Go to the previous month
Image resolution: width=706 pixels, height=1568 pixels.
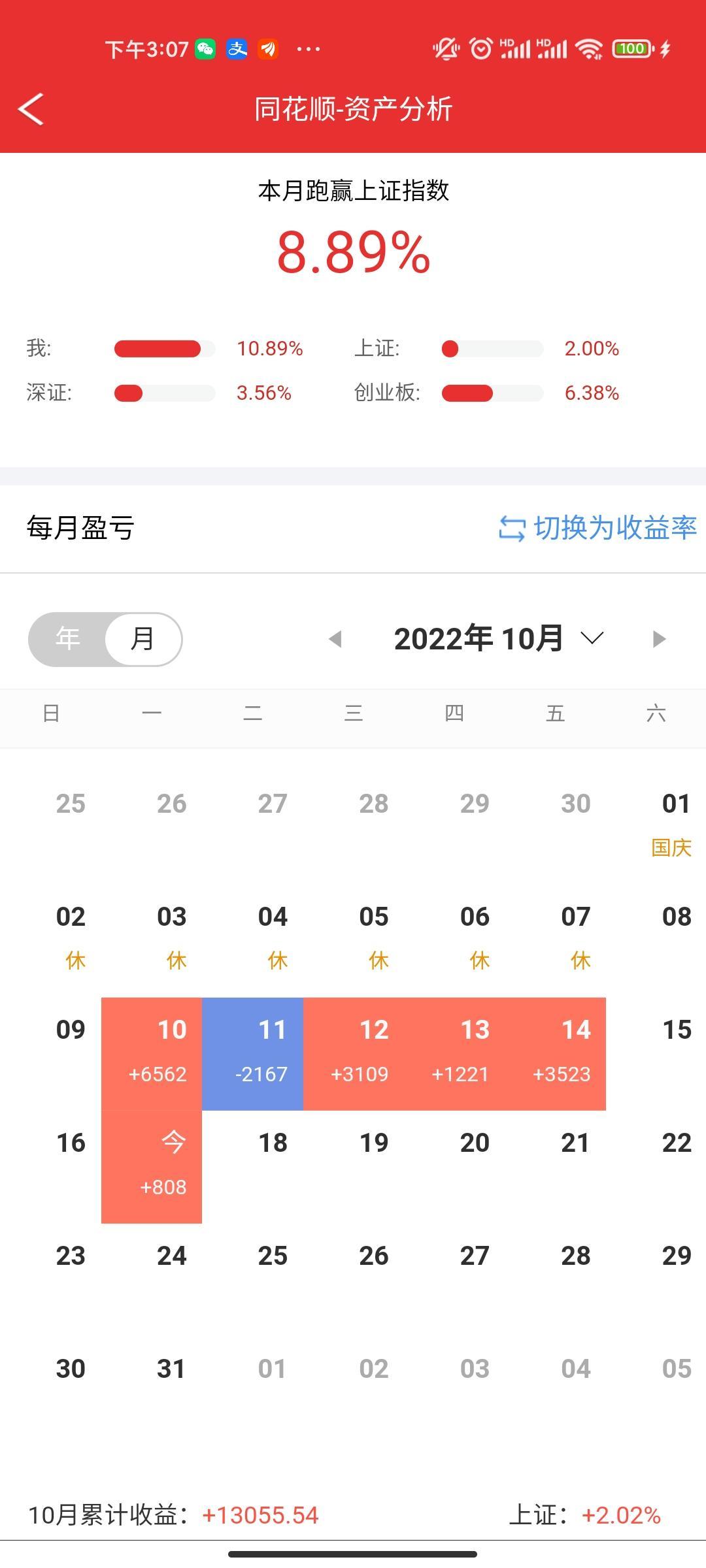pyautogui.click(x=335, y=639)
